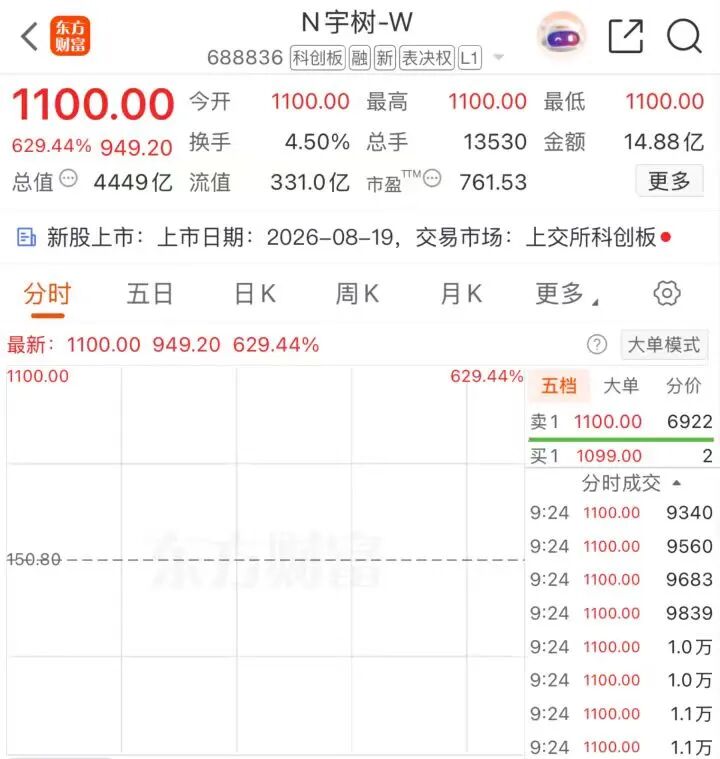Open the question mark help icon
This screenshot has height=759, width=720.
point(597,345)
